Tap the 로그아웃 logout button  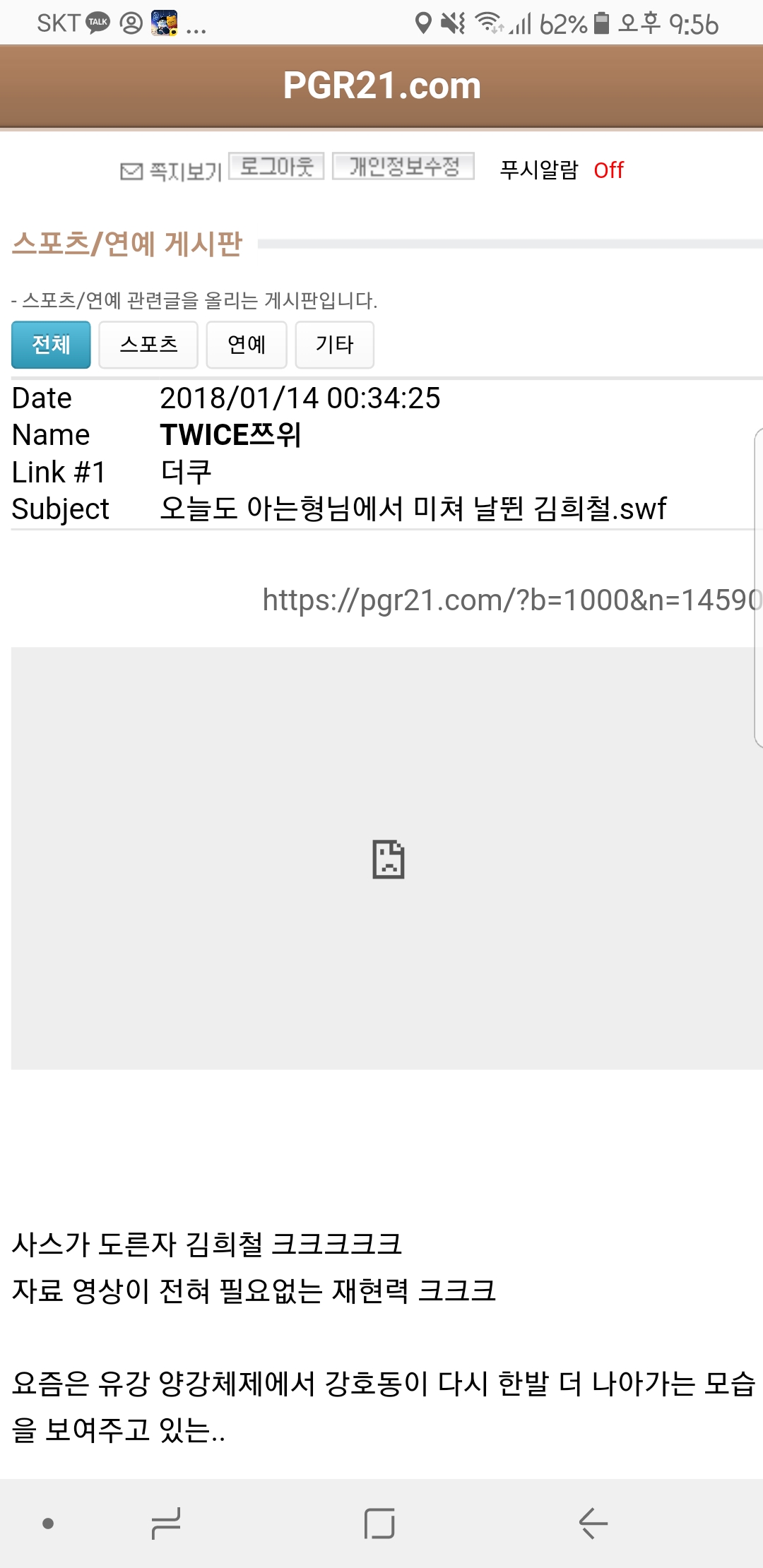pyautogui.click(x=276, y=166)
